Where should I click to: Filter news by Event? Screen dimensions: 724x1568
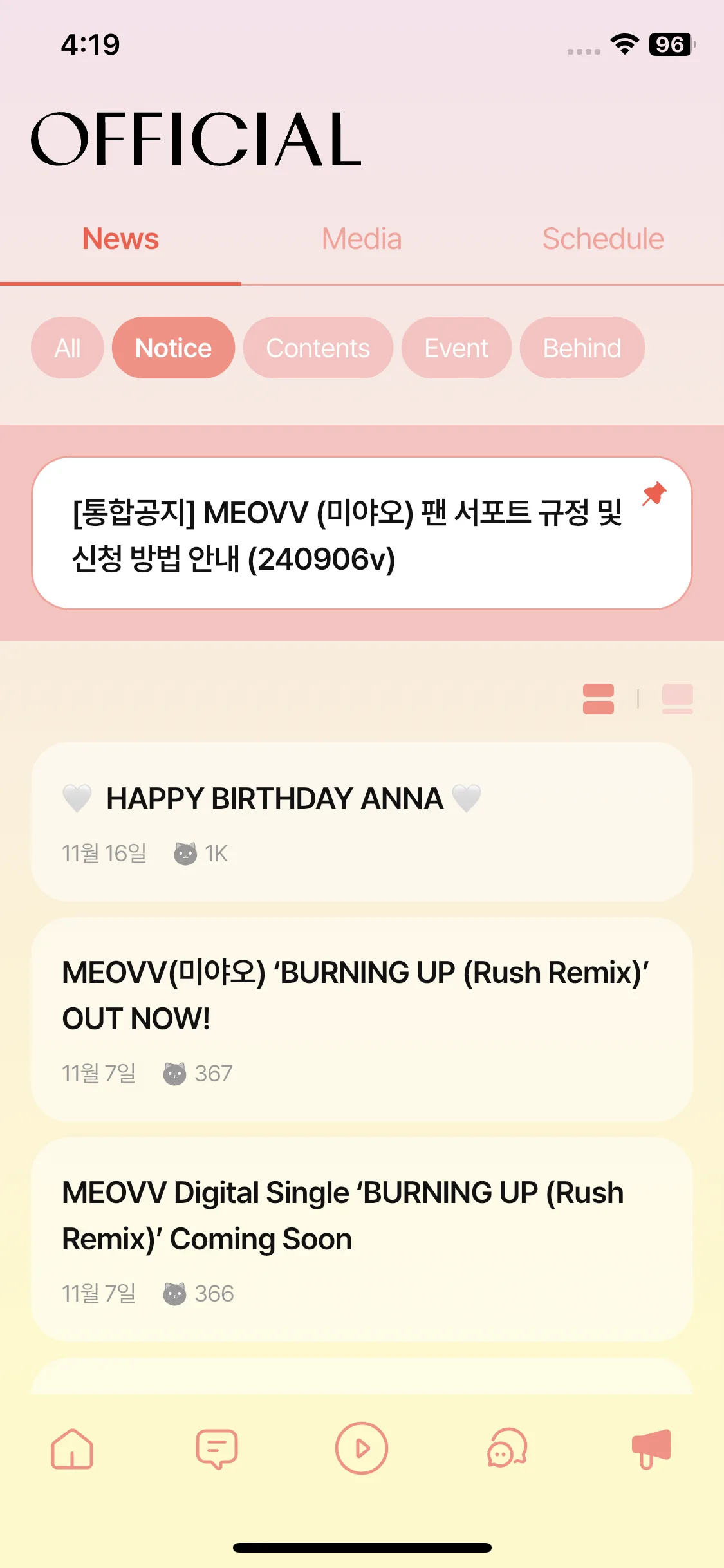pos(456,348)
